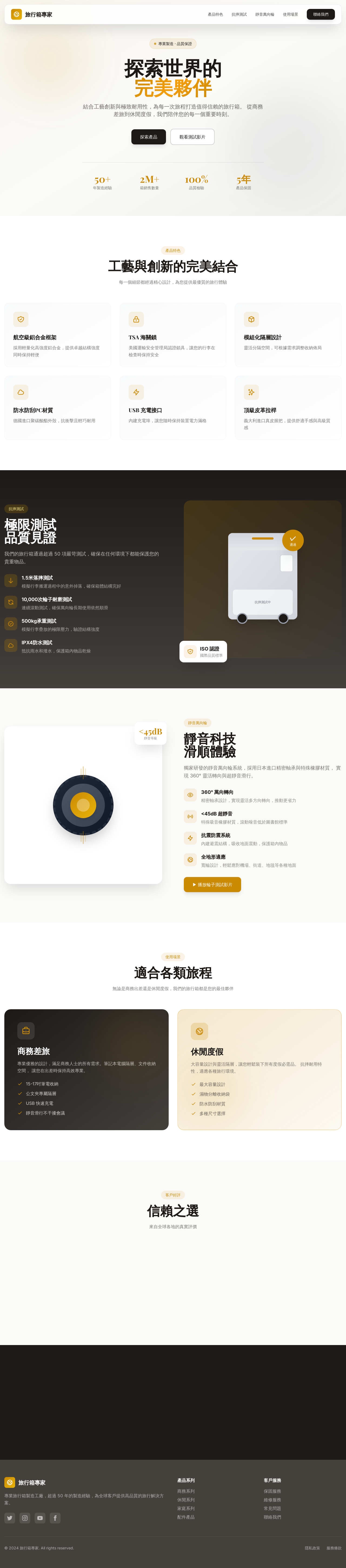Open the 服務條款 link
The height and width of the screenshot is (1568, 346).
pos(334,1548)
